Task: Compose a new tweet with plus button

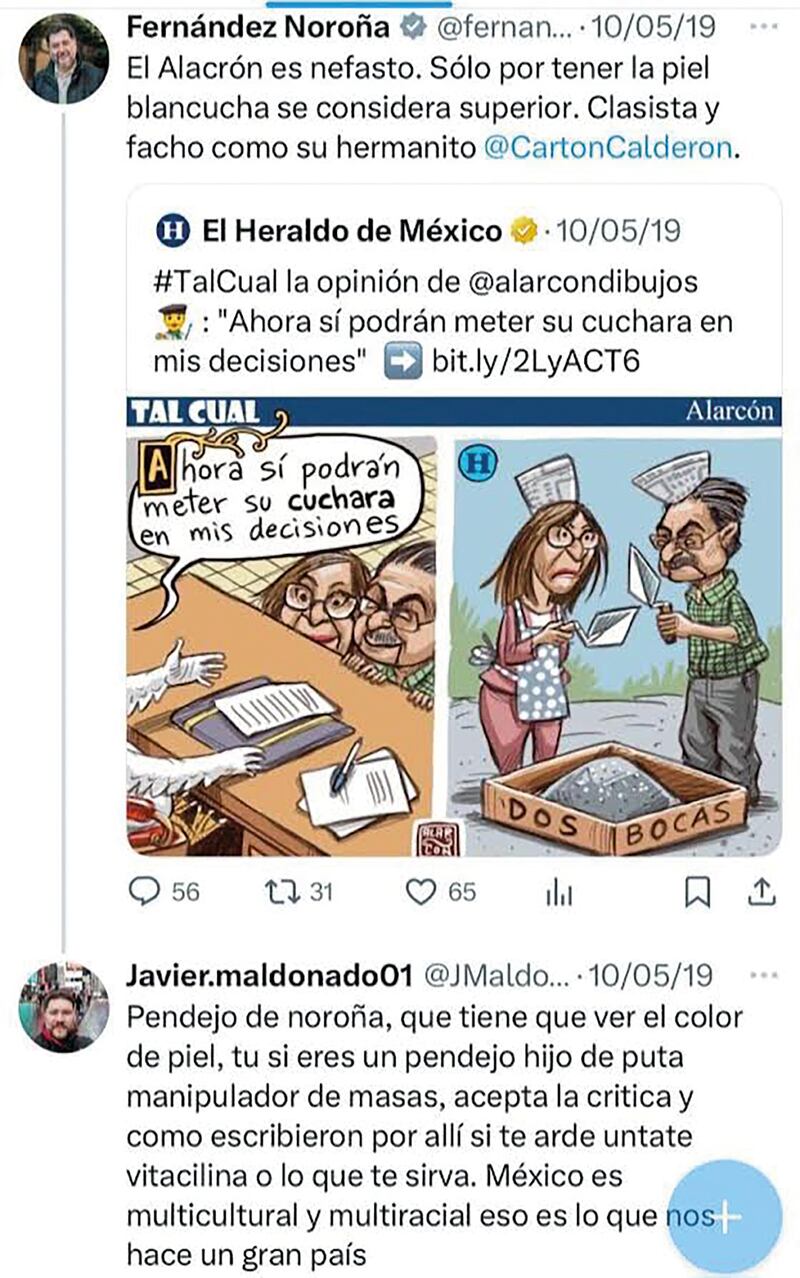Action: point(724,1215)
